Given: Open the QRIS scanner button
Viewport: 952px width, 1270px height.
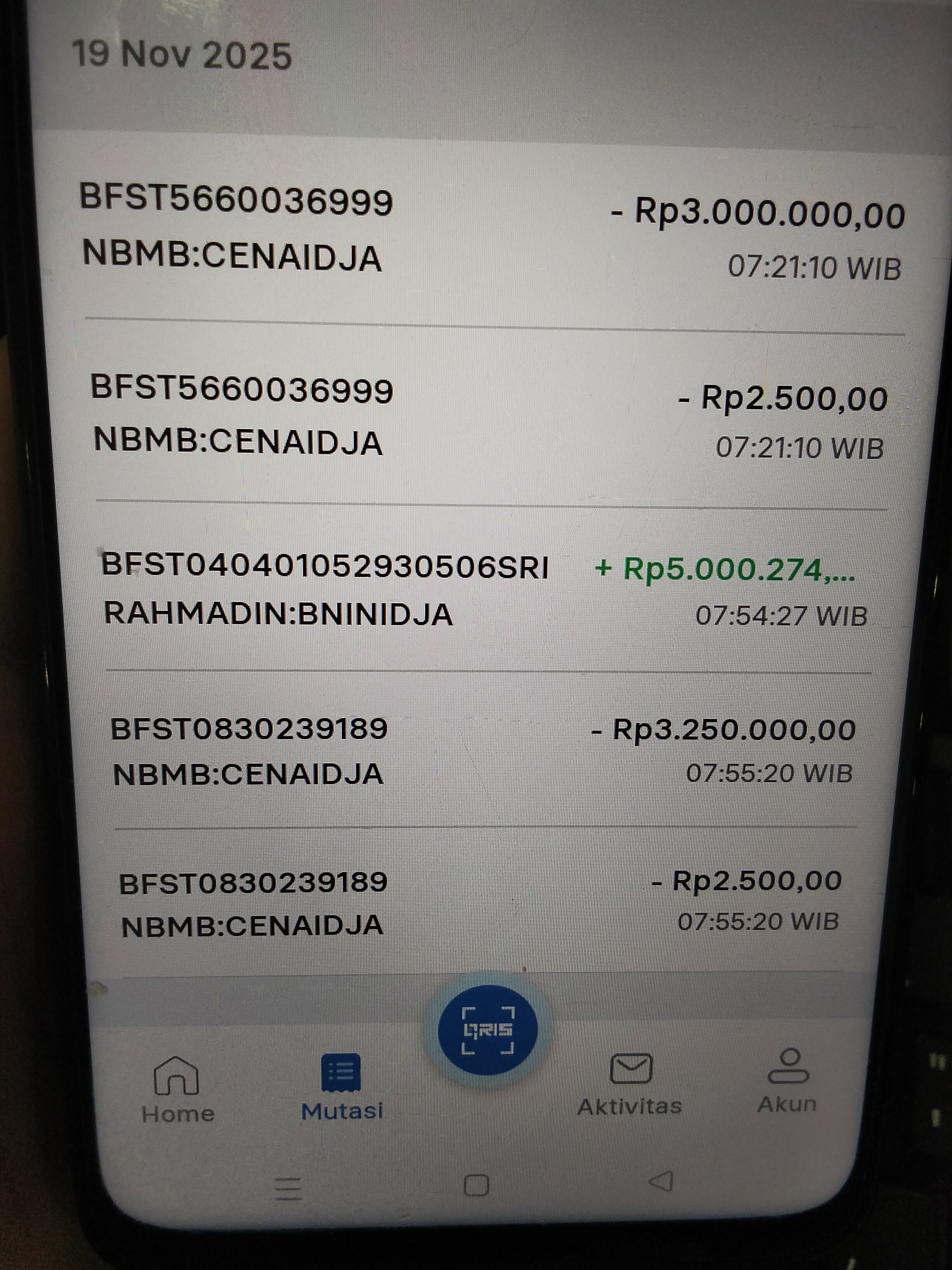Looking at the screenshot, I should point(487,1030).
